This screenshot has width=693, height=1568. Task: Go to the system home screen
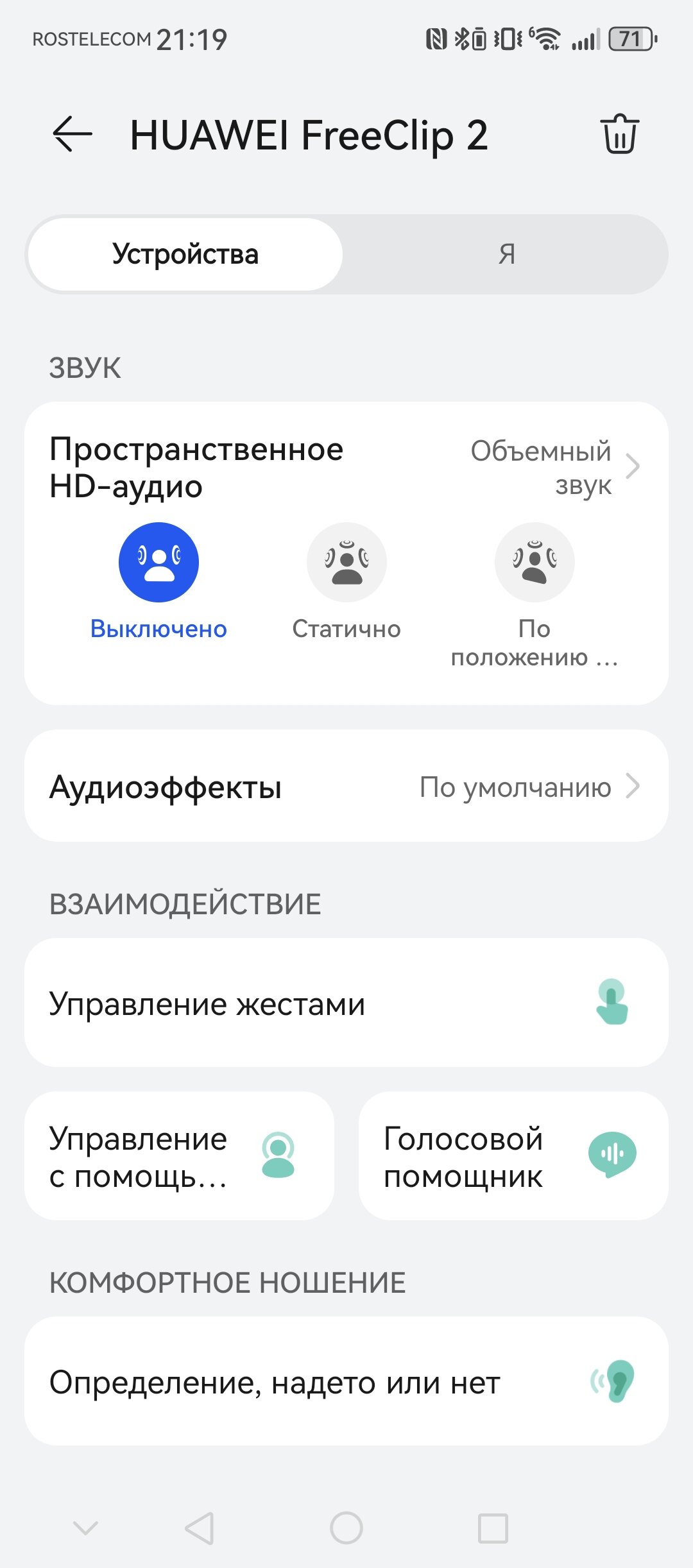point(346,1528)
